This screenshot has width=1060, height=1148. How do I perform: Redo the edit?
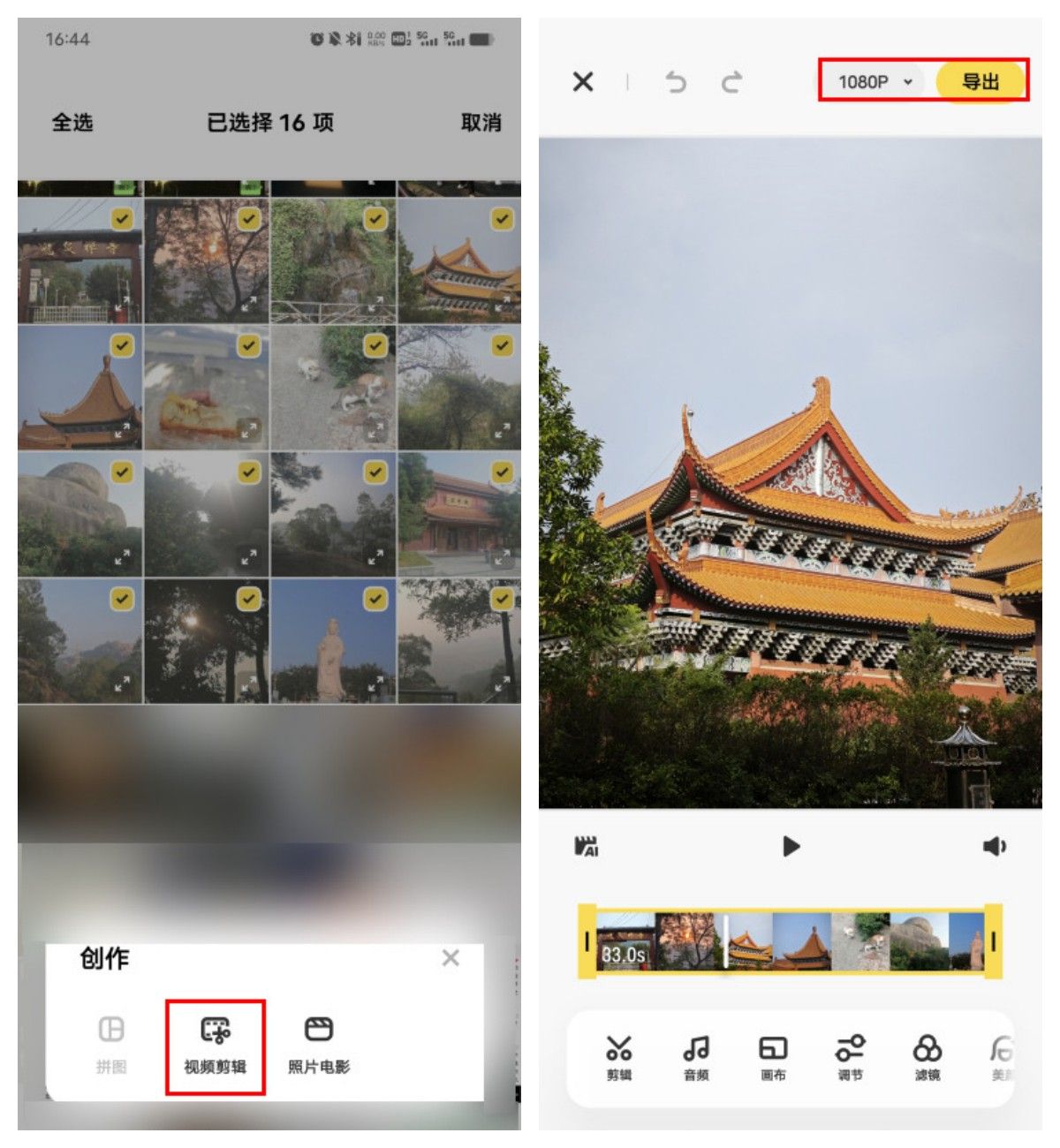point(731,82)
